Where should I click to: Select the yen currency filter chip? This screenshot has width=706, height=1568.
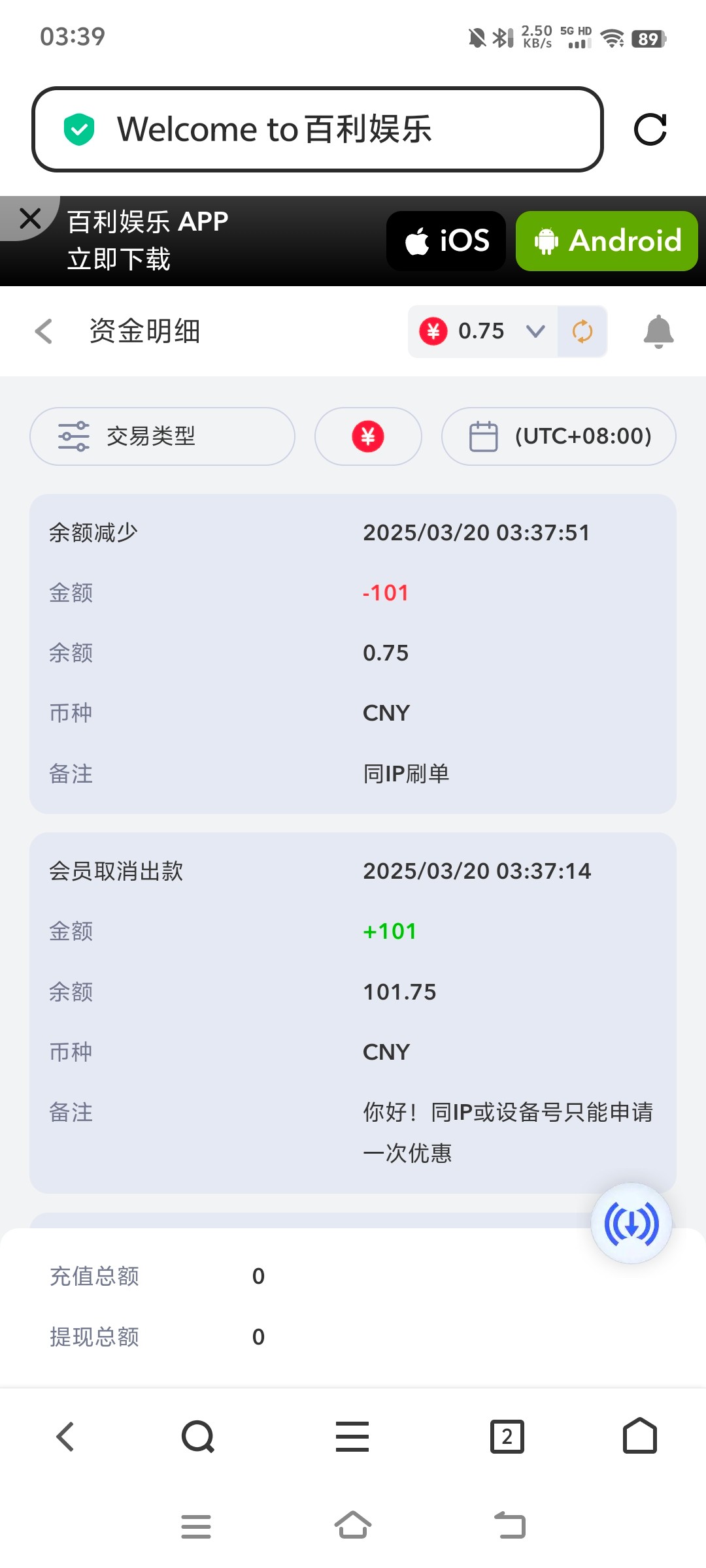368,436
